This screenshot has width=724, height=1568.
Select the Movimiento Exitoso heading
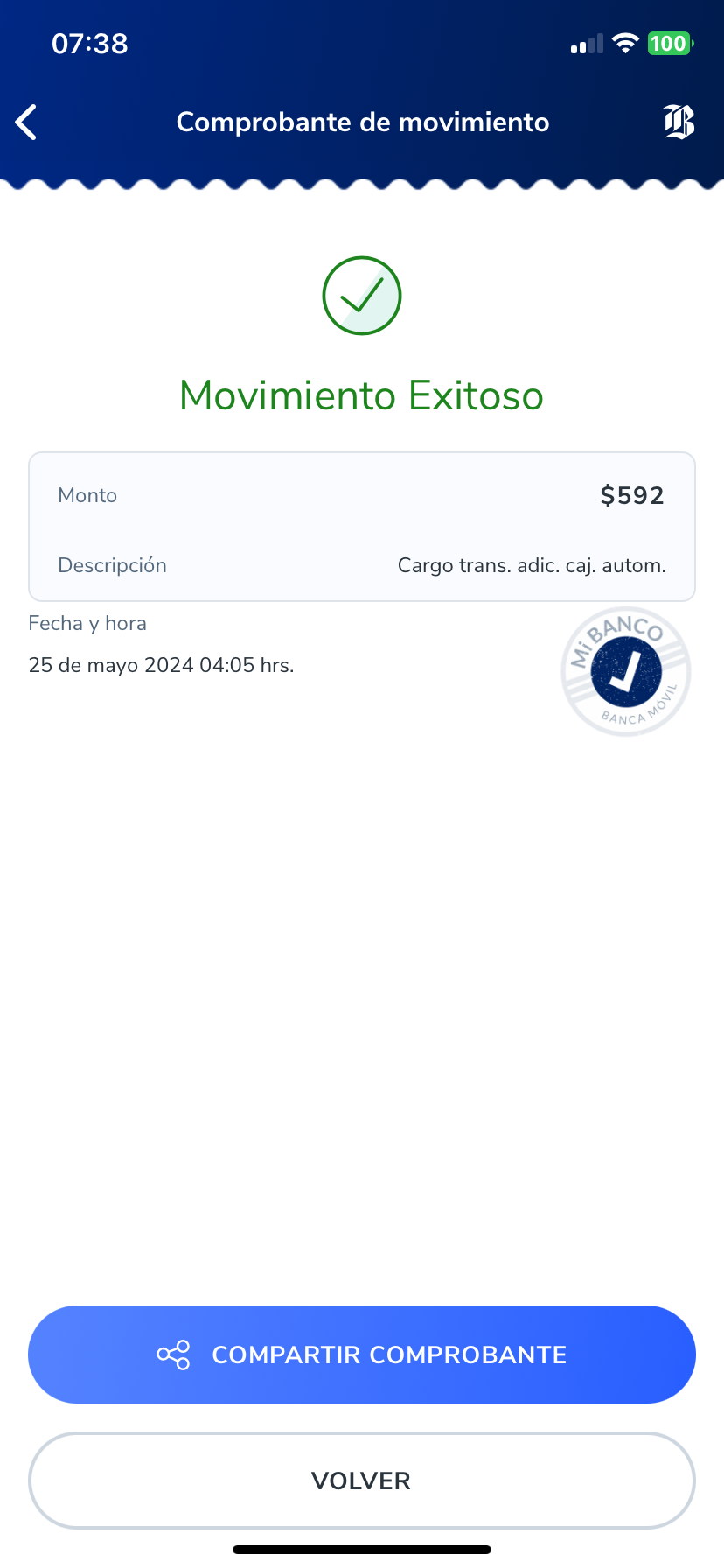(x=361, y=395)
